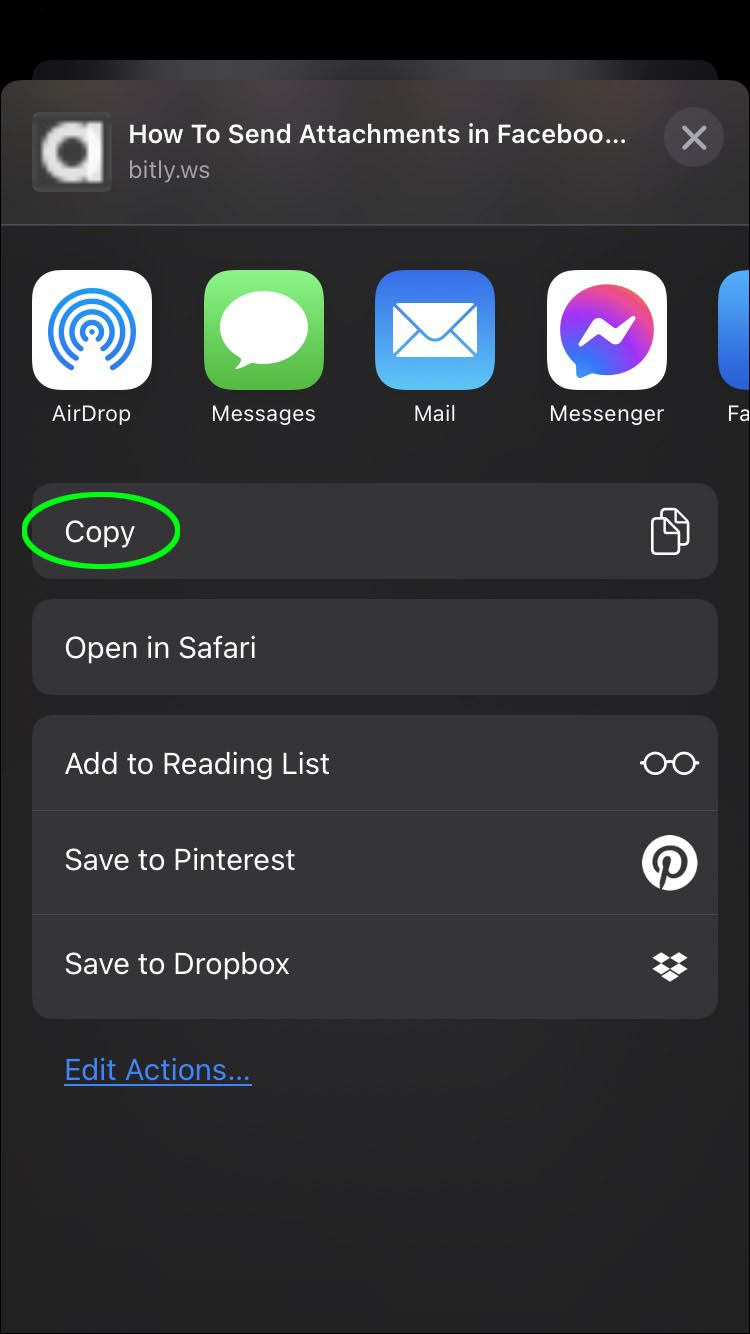Save the link to Dropbox

tap(374, 964)
